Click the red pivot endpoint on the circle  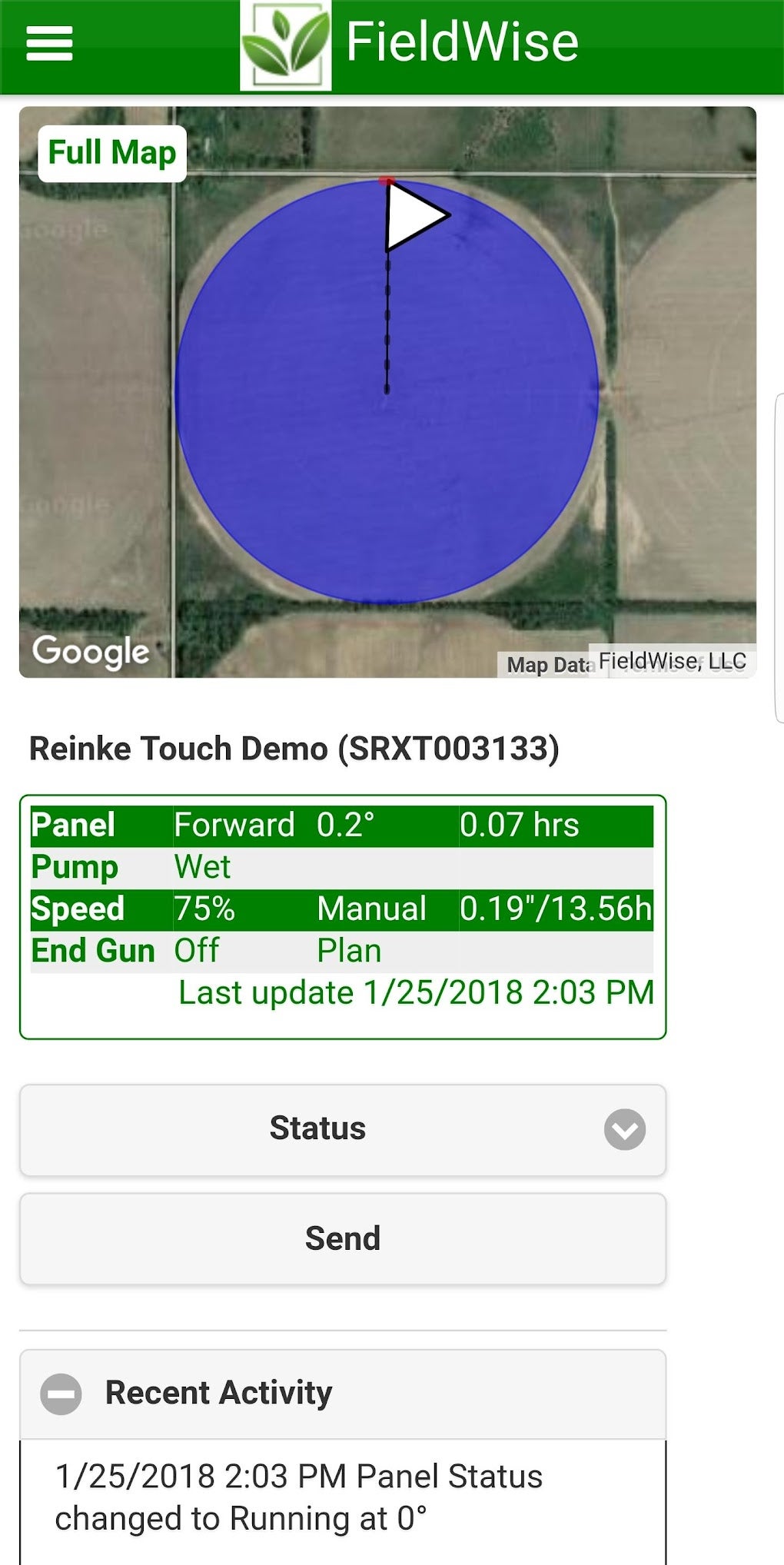[387, 181]
